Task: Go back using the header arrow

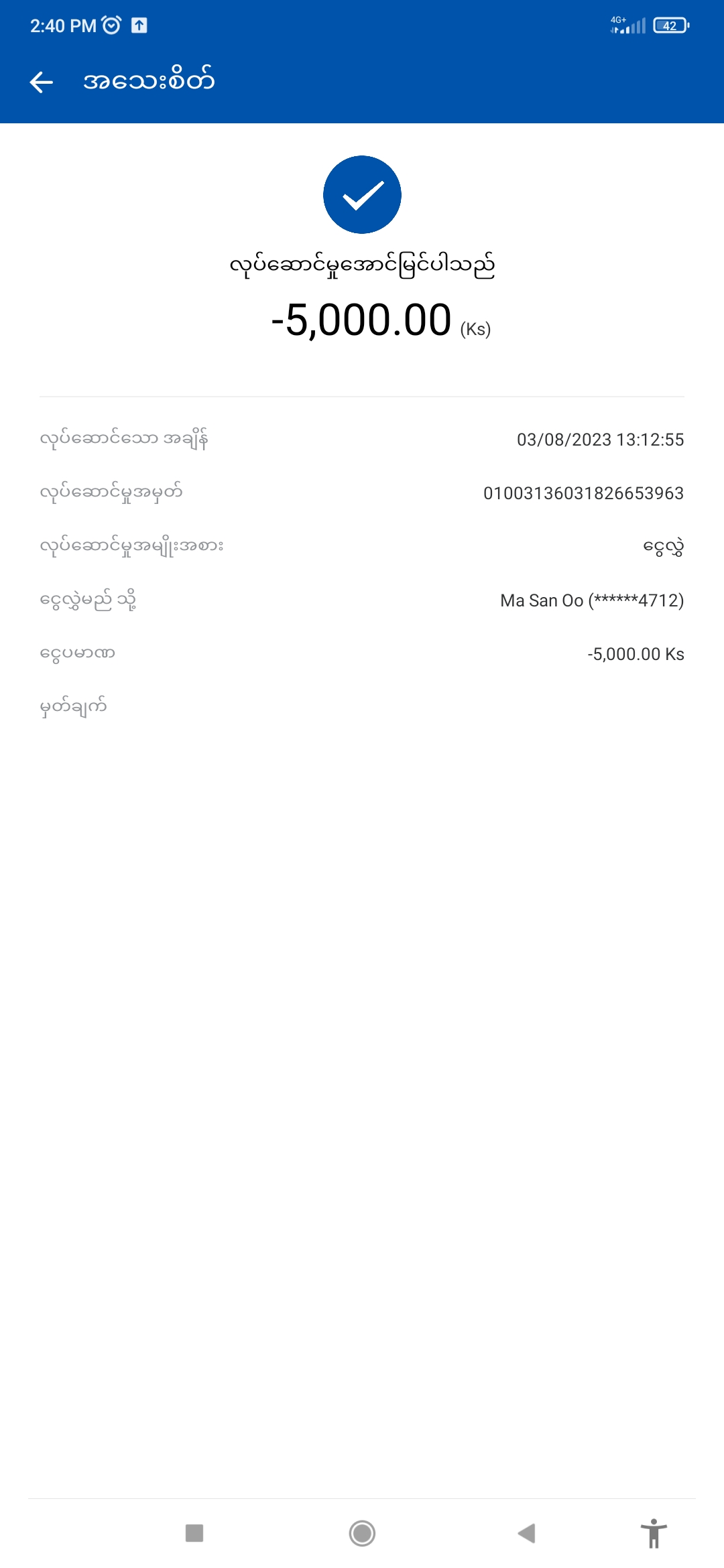Action: pyautogui.click(x=42, y=82)
